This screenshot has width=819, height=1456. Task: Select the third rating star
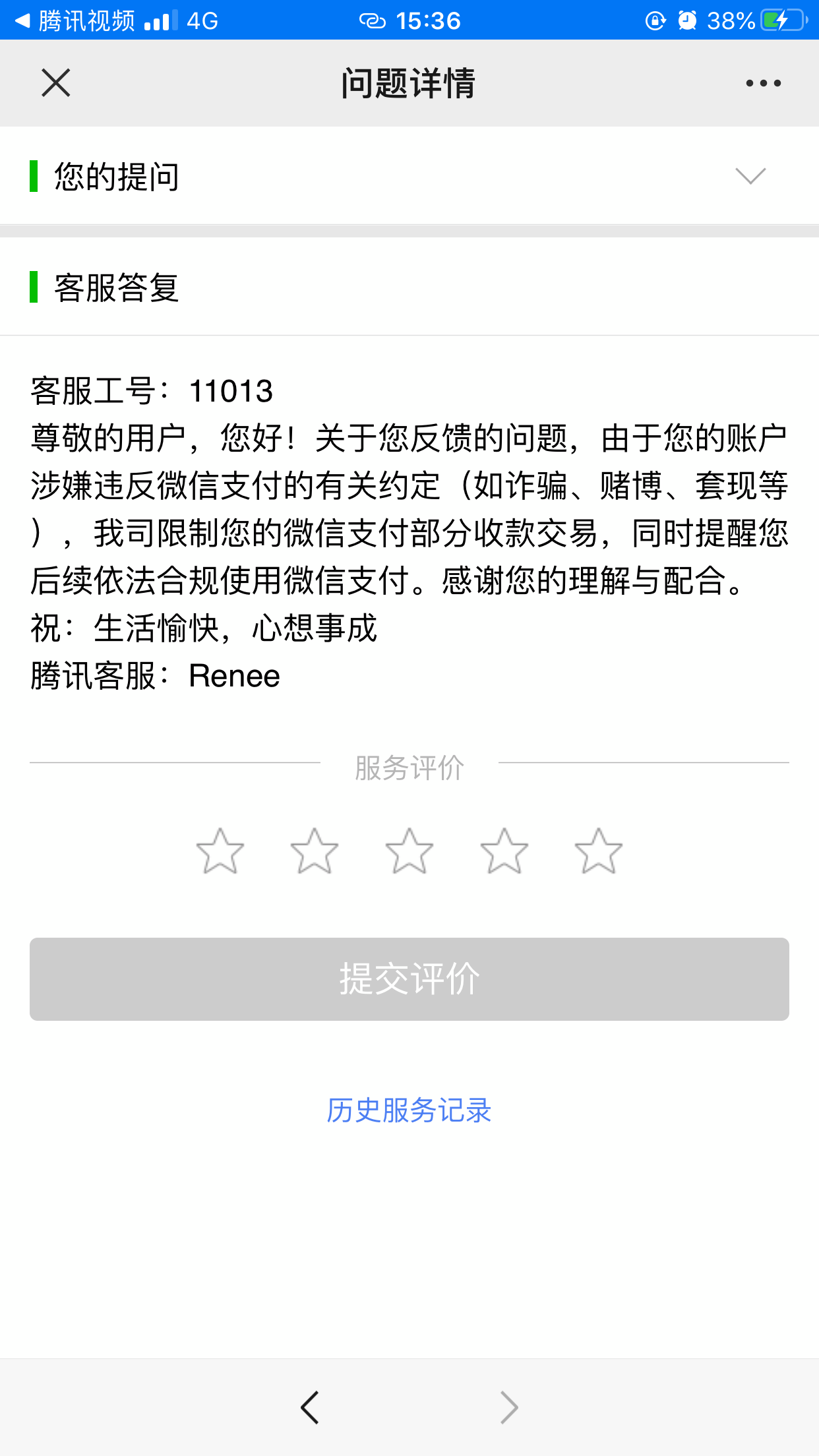(x=409, y=851)
